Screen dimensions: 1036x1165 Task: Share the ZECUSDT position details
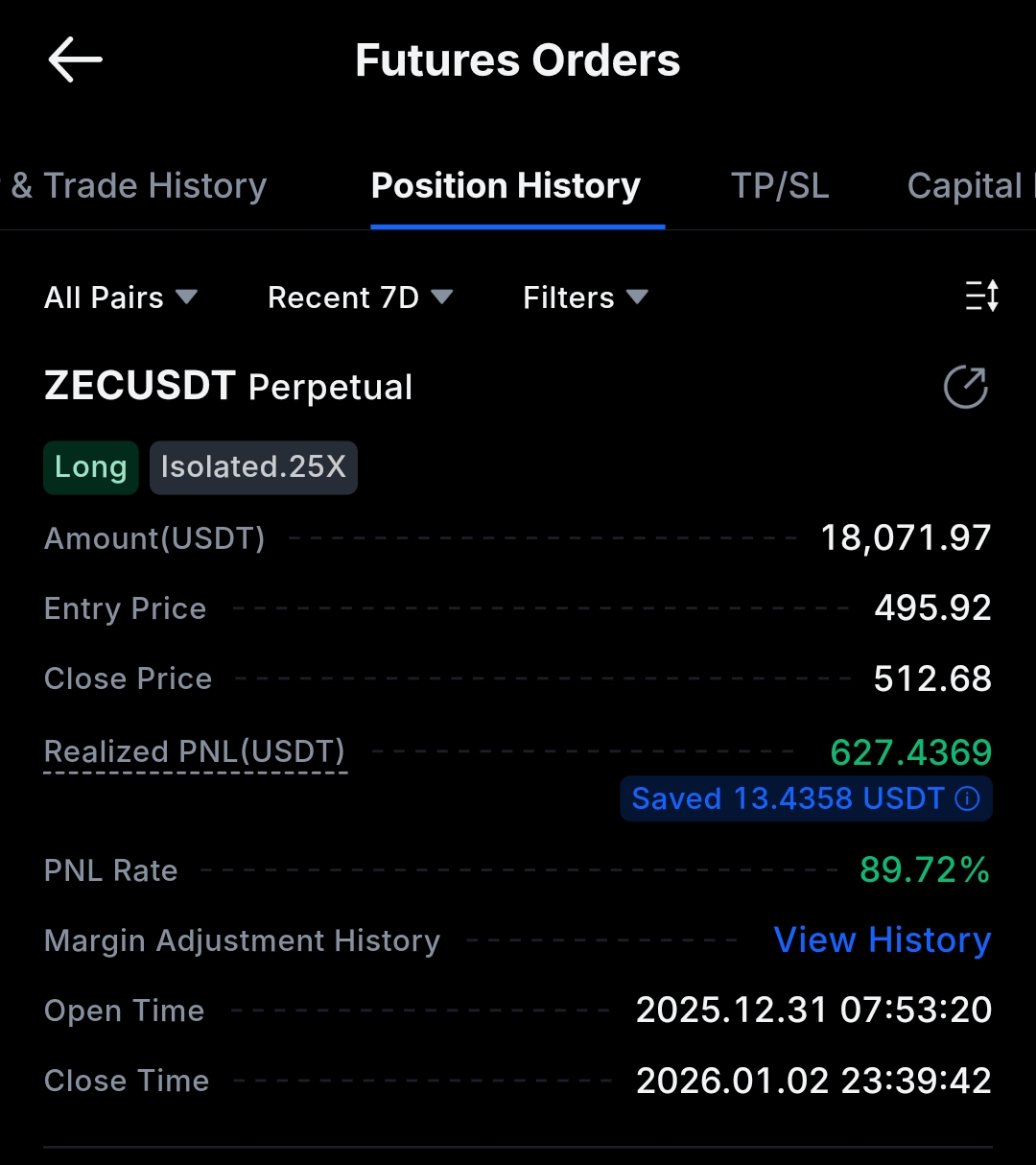coord(966,387)
